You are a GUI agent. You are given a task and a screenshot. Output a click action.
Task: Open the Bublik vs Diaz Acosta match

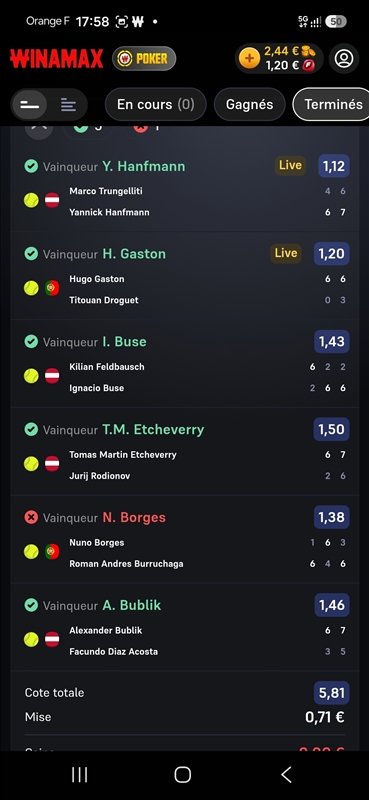[x=185, y=627]
